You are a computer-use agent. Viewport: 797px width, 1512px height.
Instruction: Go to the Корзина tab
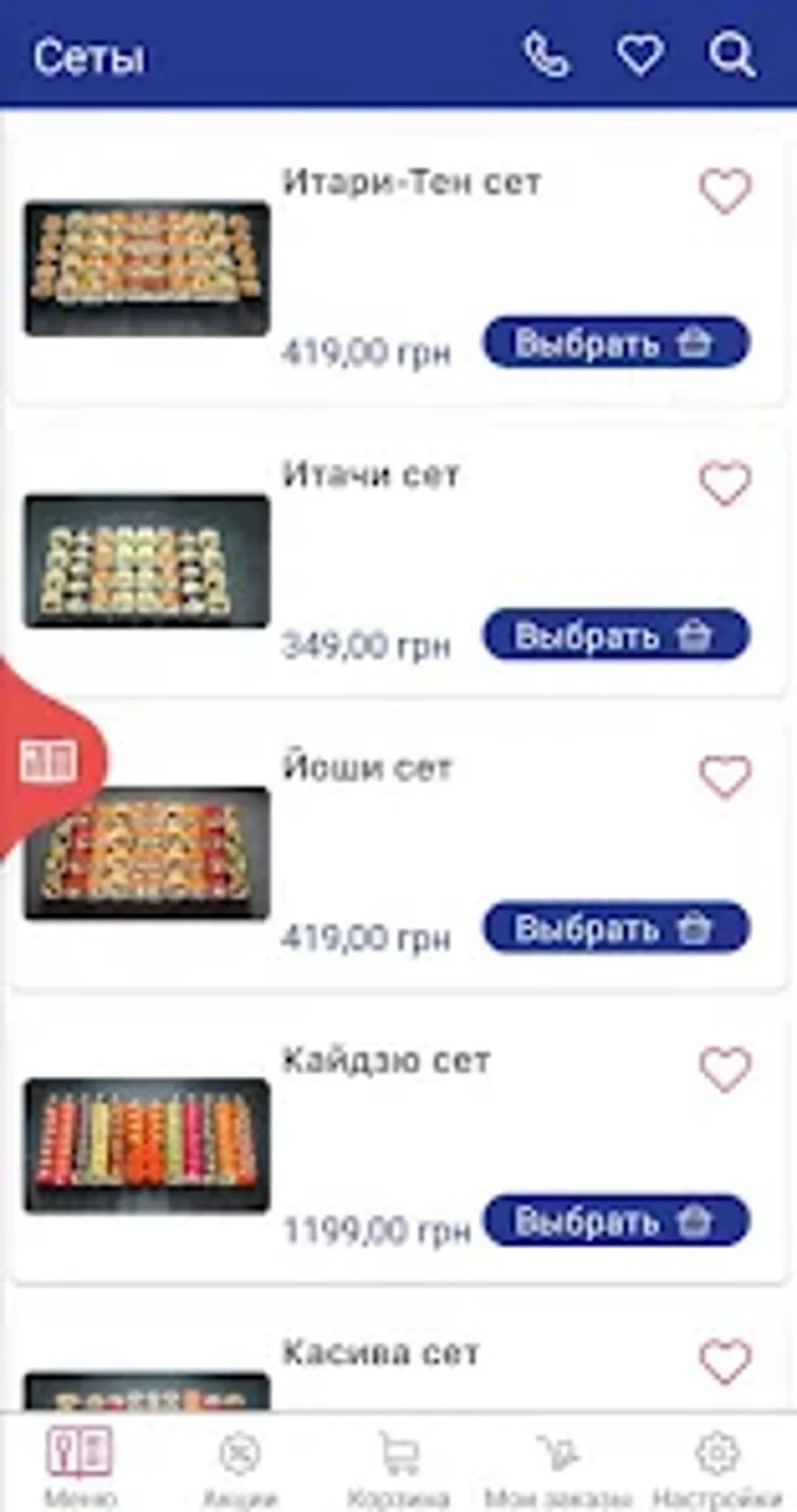tap(398, 1464)
